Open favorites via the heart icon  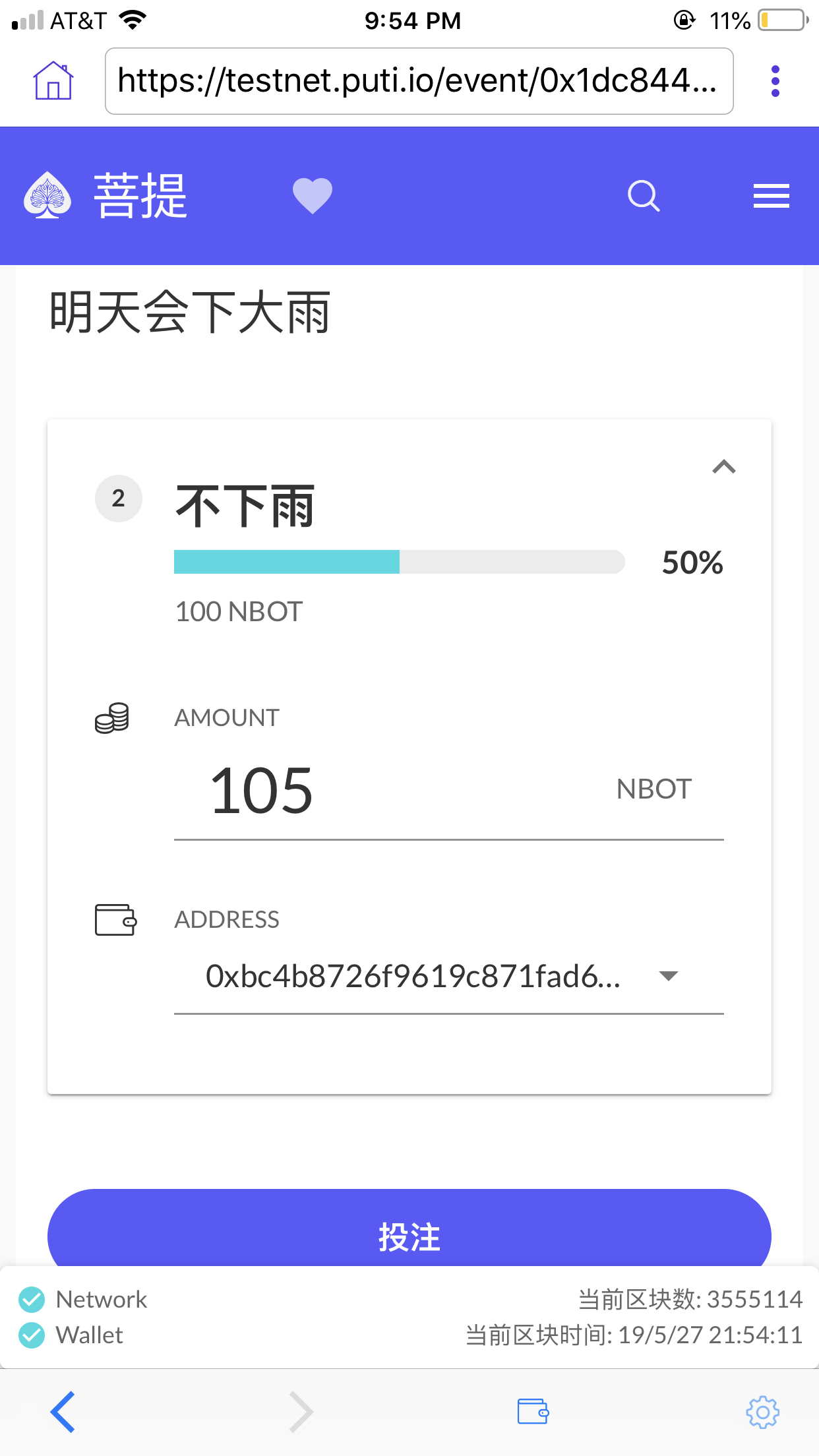[x=313, y=195]
